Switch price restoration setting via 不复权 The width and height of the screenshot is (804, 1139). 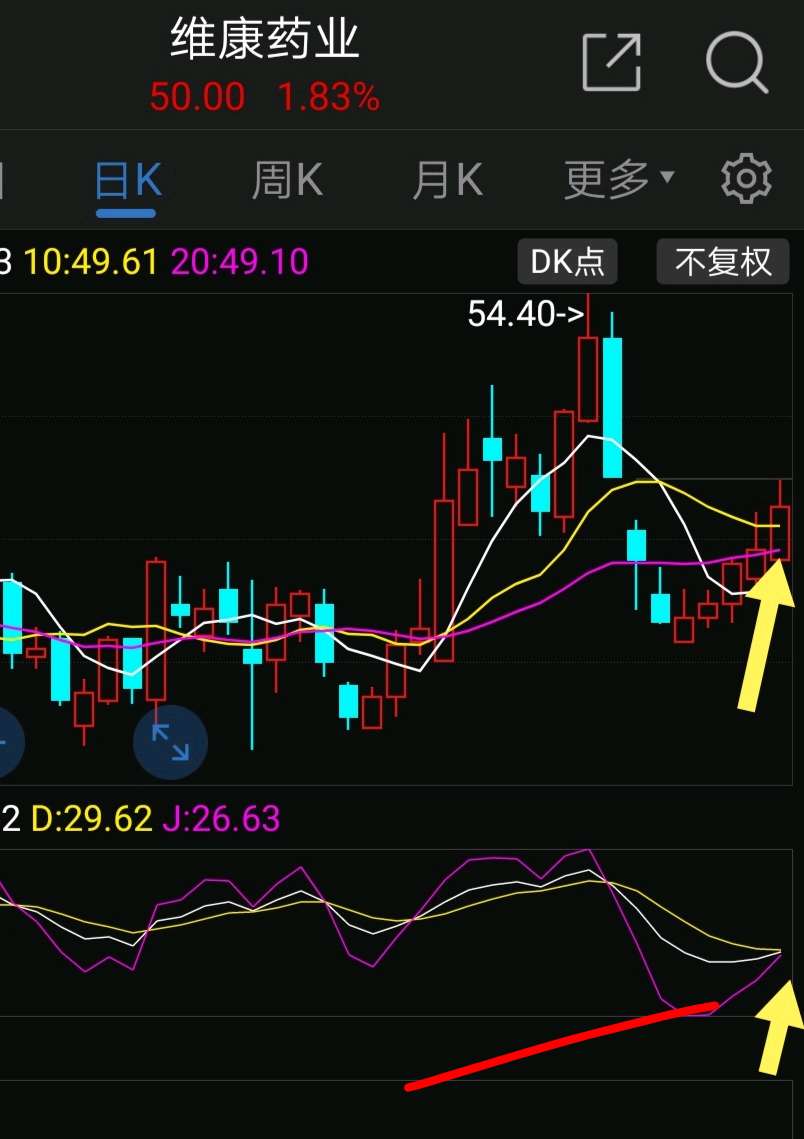pyautogui.click(x=722, y=261)
